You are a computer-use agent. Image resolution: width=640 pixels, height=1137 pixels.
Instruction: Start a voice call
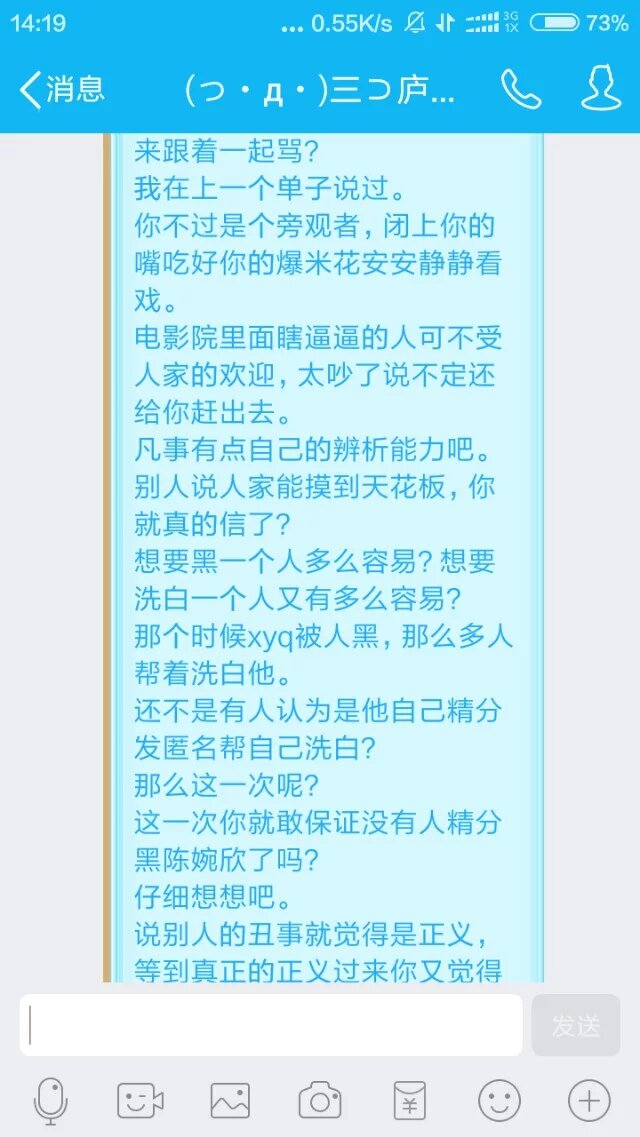521,90
